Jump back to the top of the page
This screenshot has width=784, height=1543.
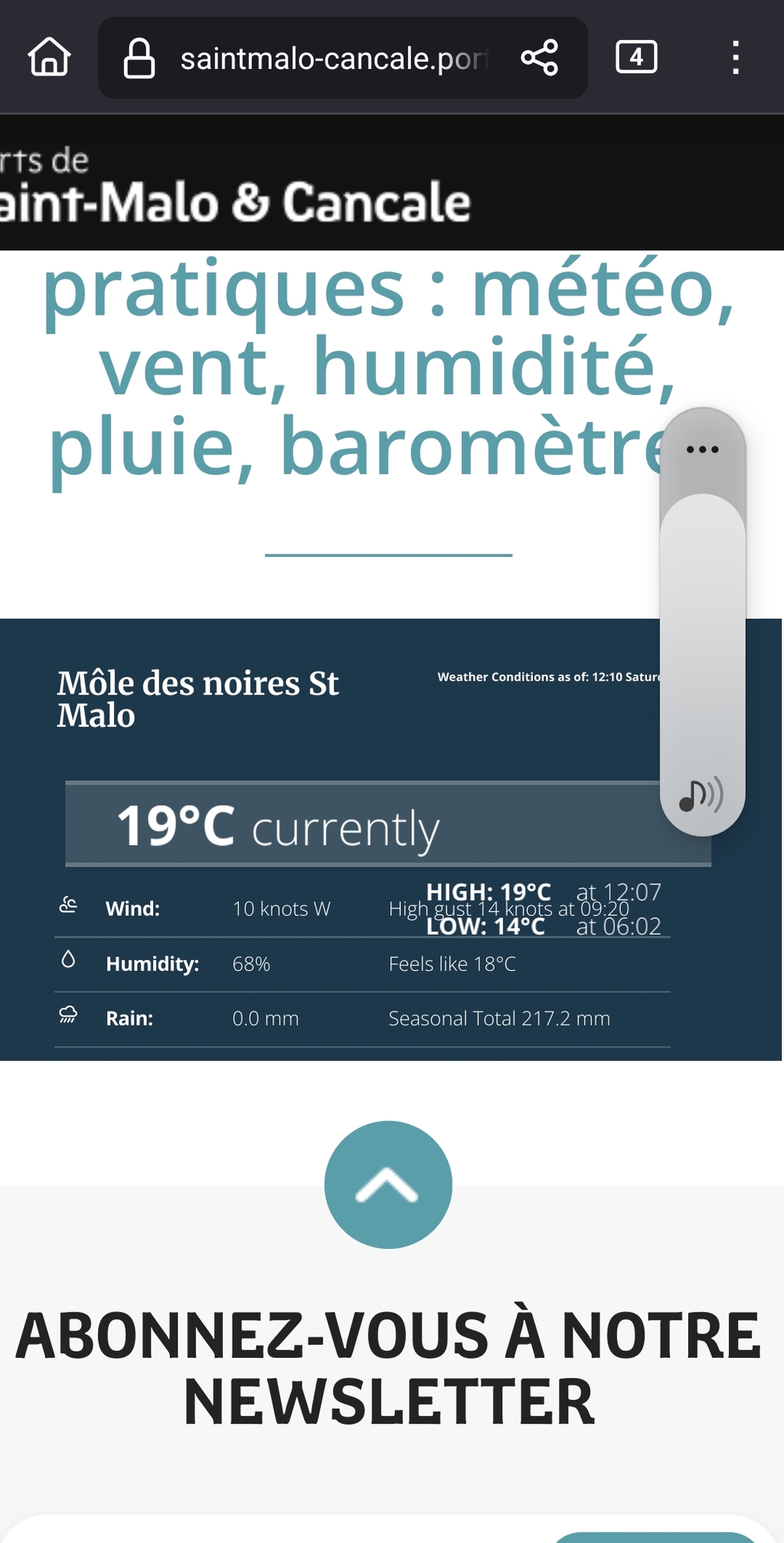tap(388, 1185)
